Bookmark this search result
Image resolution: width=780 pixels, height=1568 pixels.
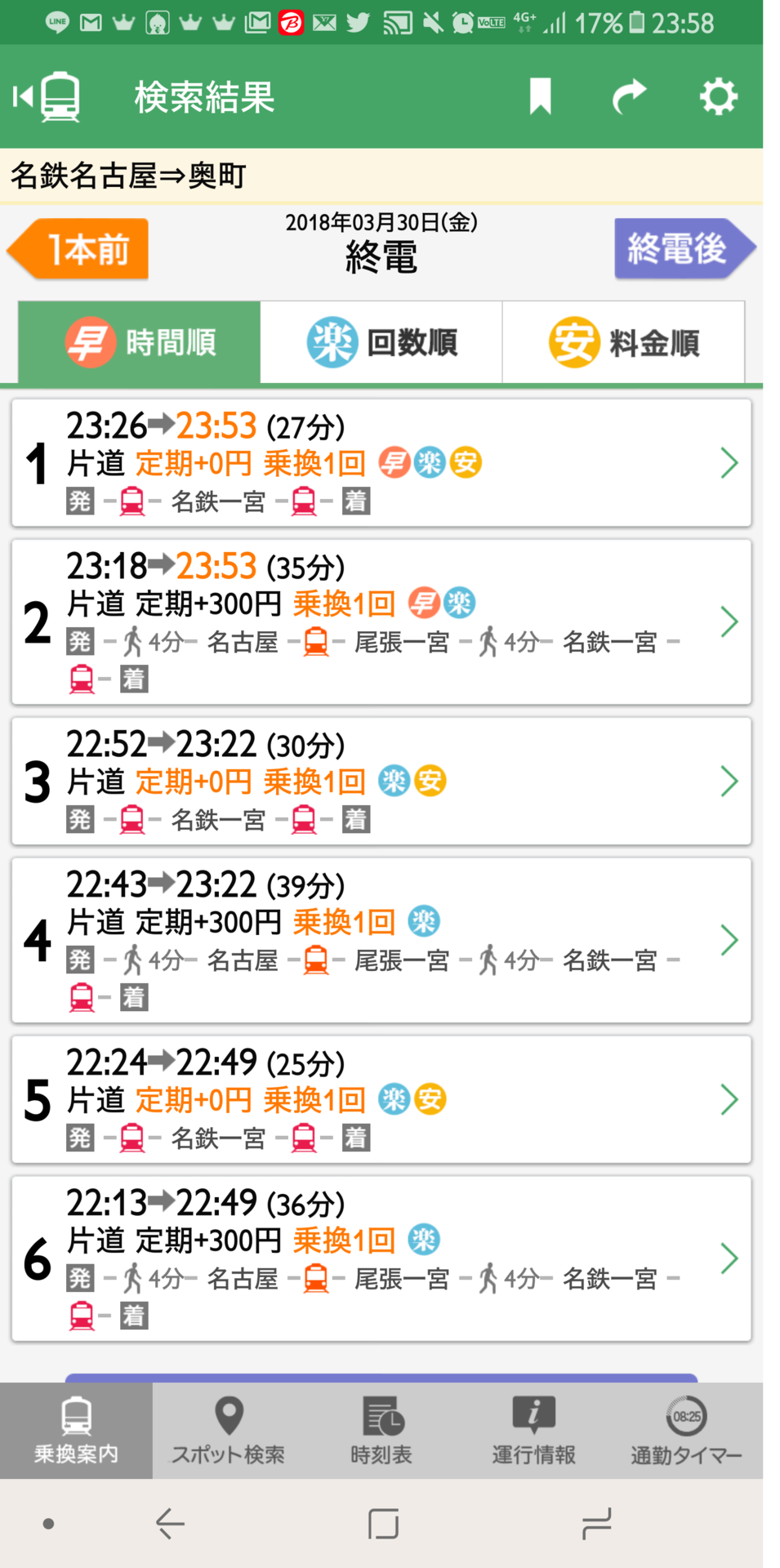(x=540, y=96)
